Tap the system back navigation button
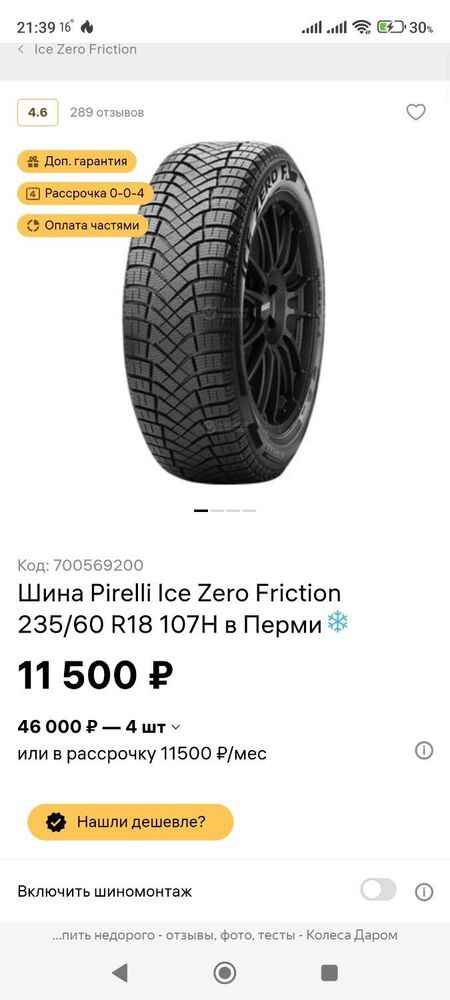The height and width of the screenshot is (1000, 450). 119,973
